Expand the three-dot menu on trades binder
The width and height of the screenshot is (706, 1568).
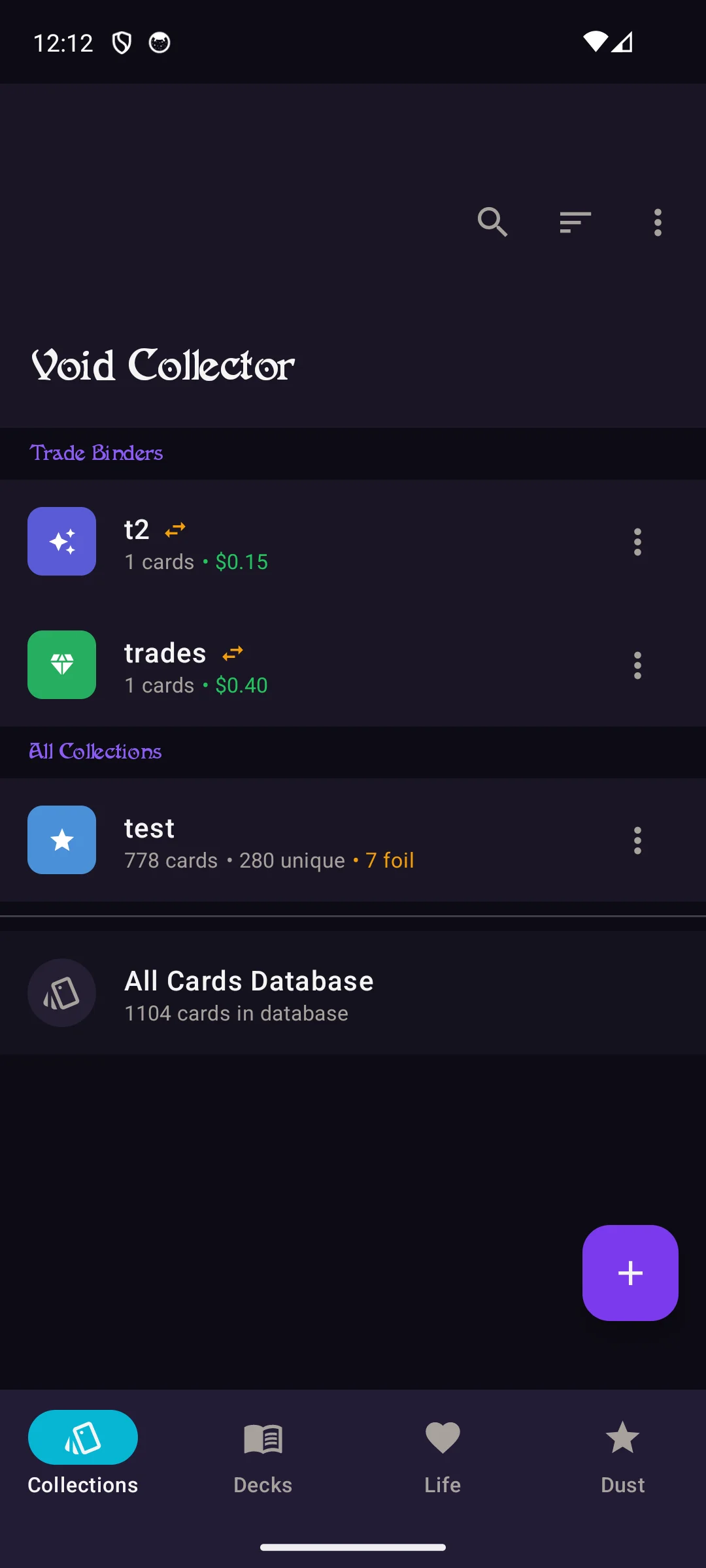637,664
